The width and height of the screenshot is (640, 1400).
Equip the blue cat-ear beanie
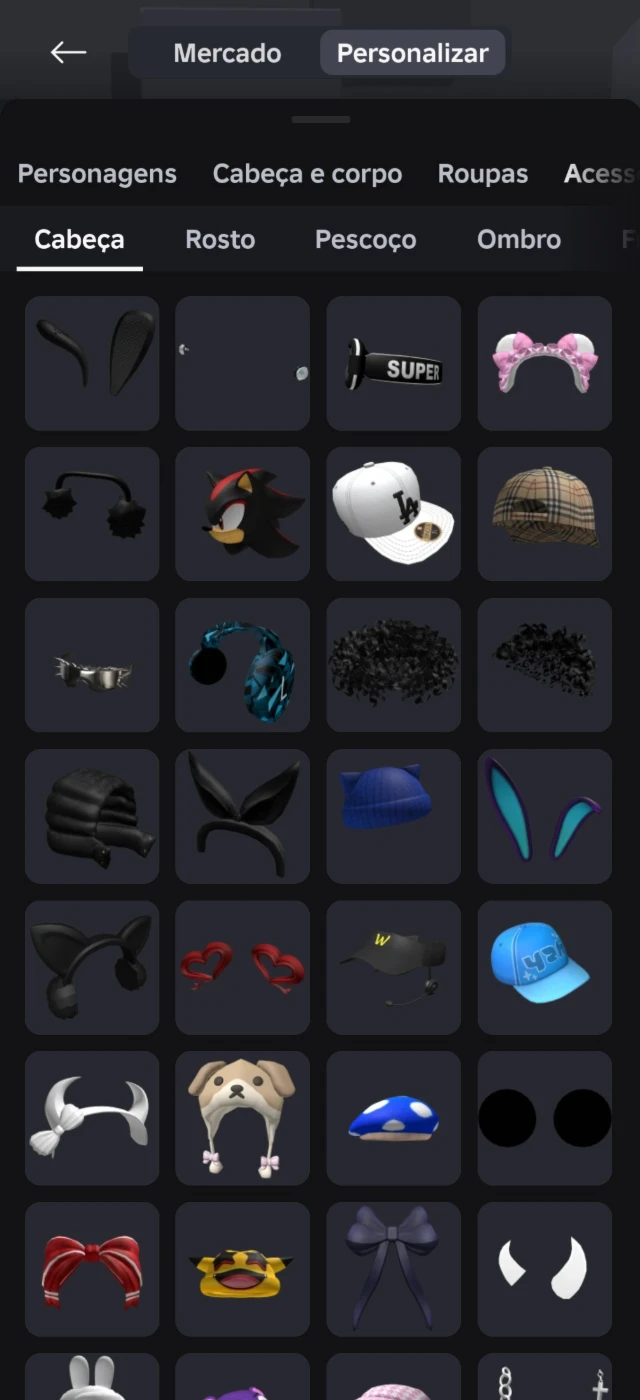(x=394, y=816)
